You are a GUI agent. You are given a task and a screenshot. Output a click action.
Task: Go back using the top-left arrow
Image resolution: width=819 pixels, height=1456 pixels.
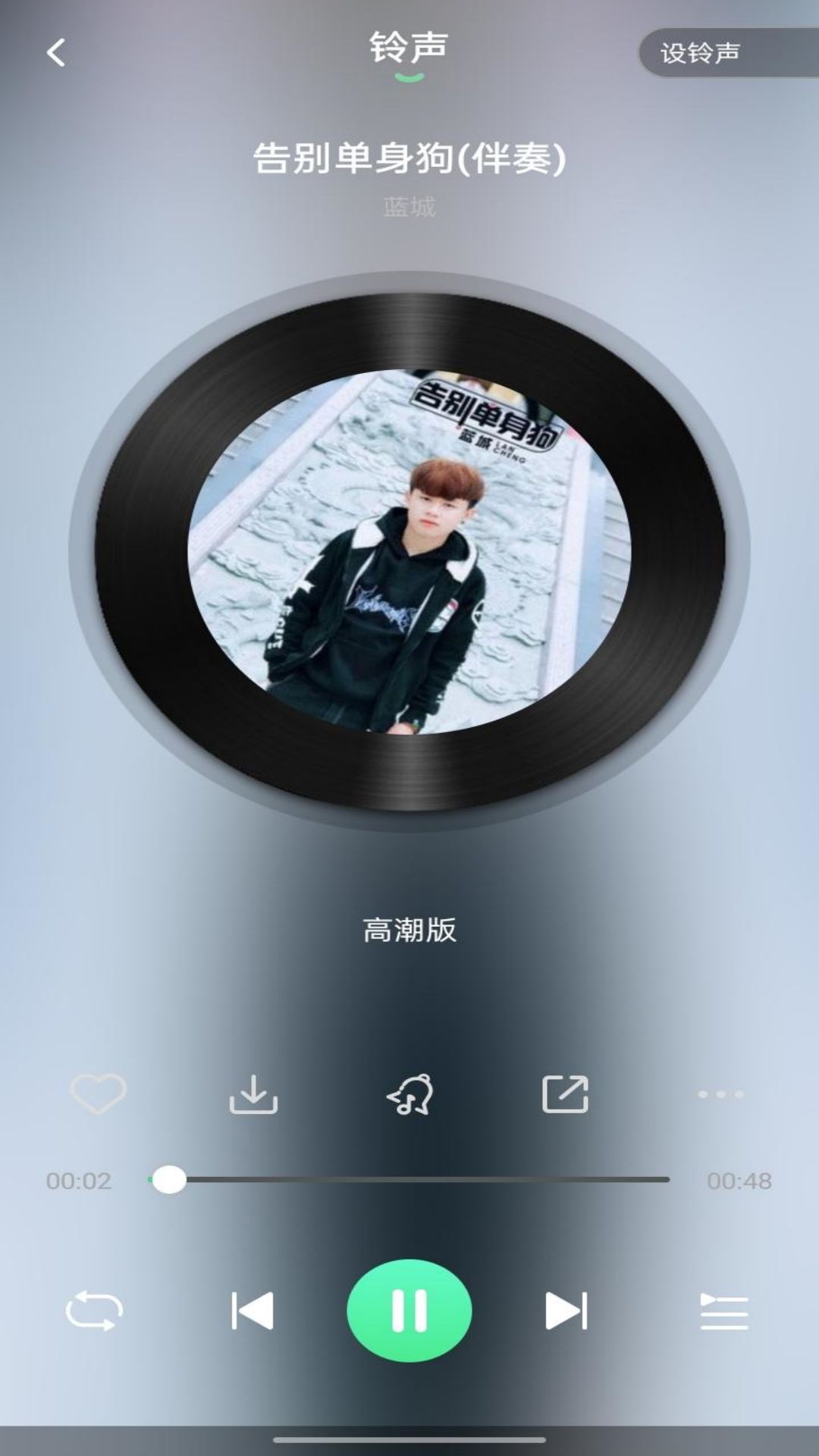pyautogui.click(x=56, y=53)
